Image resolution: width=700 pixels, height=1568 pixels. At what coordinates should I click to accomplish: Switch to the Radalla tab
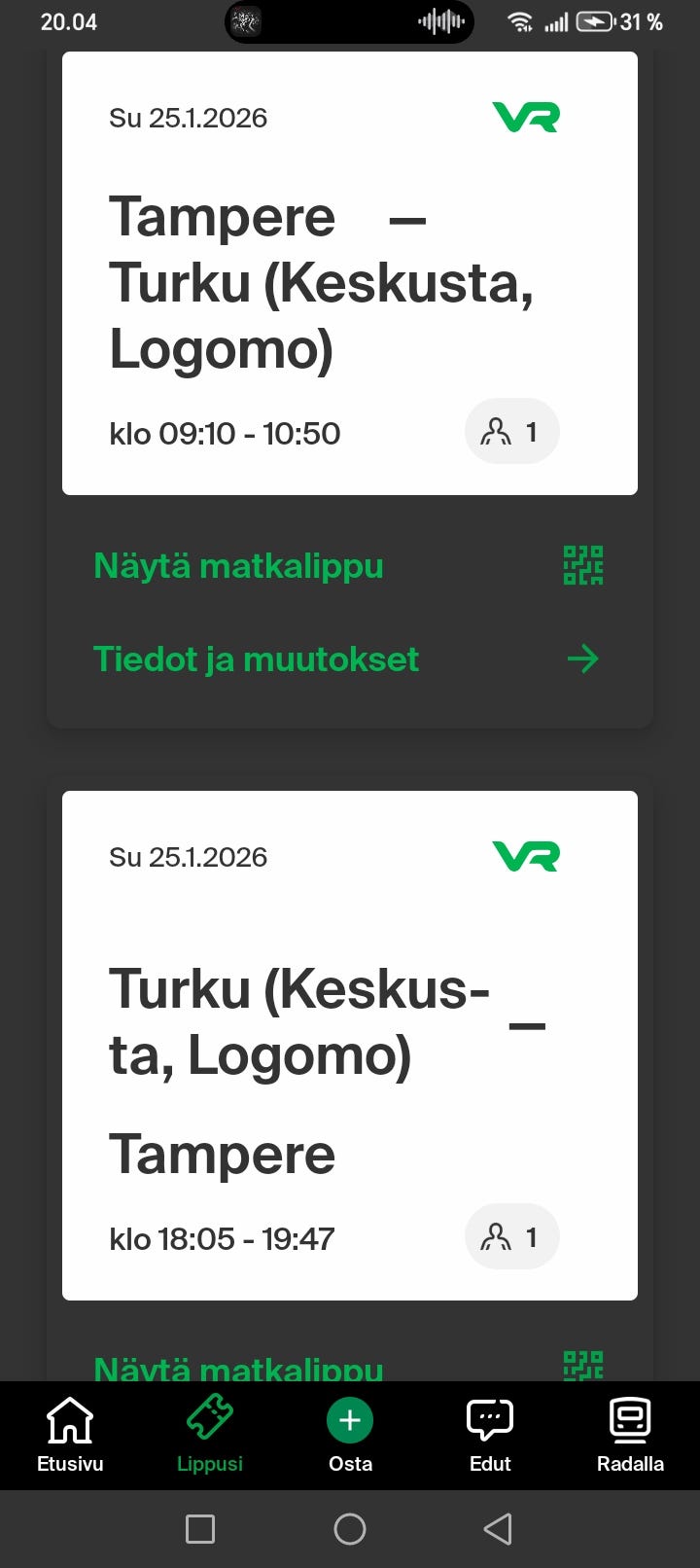point(630,1435)
